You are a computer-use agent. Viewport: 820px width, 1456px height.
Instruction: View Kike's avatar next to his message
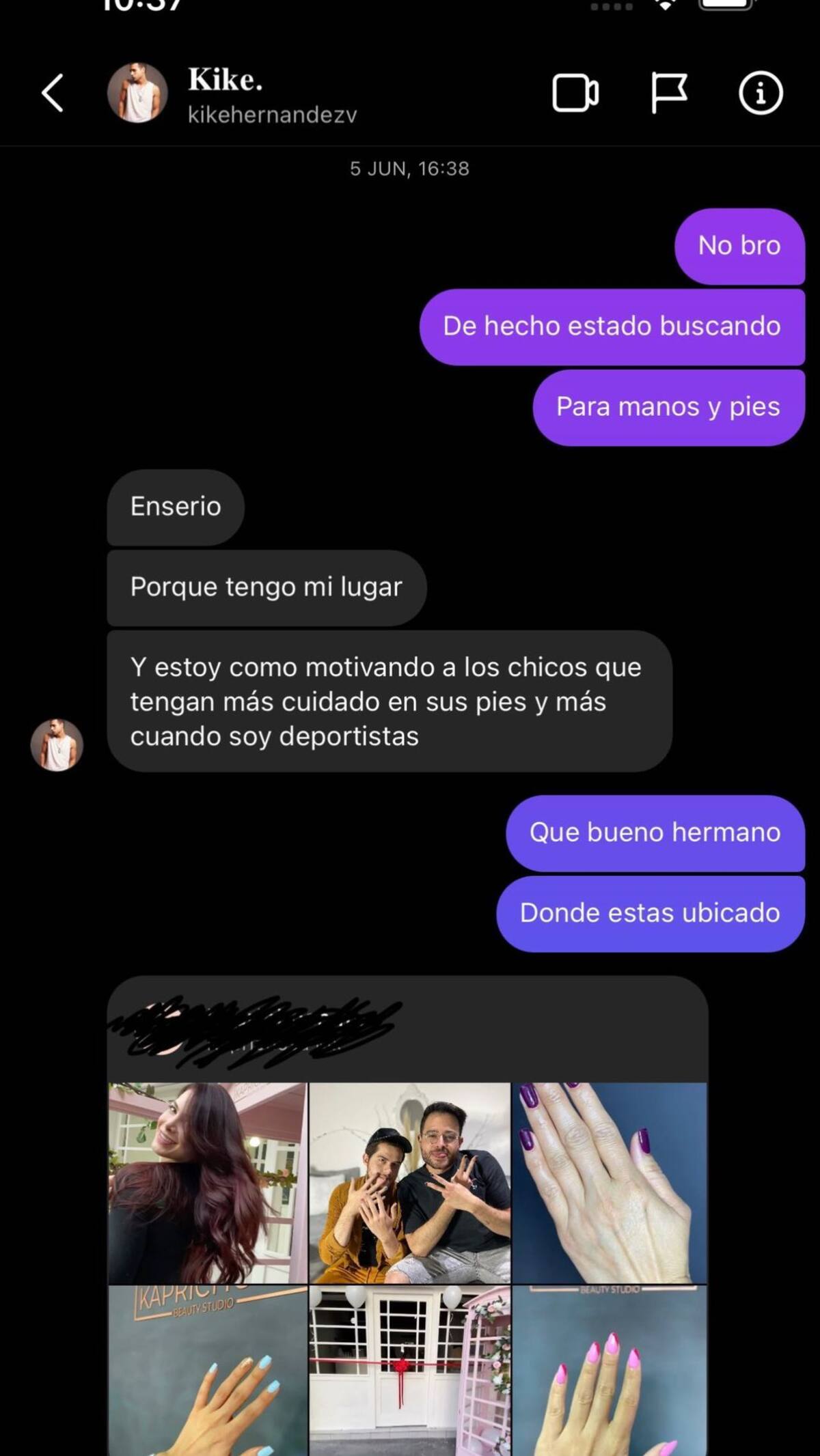tap(57, 745)
